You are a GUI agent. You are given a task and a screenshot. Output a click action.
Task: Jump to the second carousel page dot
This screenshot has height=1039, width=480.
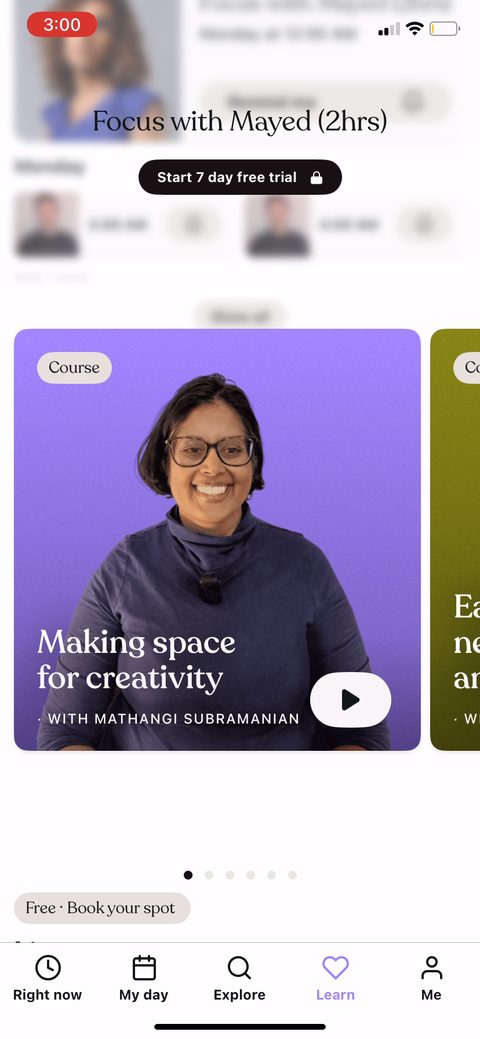coord(209,875)
